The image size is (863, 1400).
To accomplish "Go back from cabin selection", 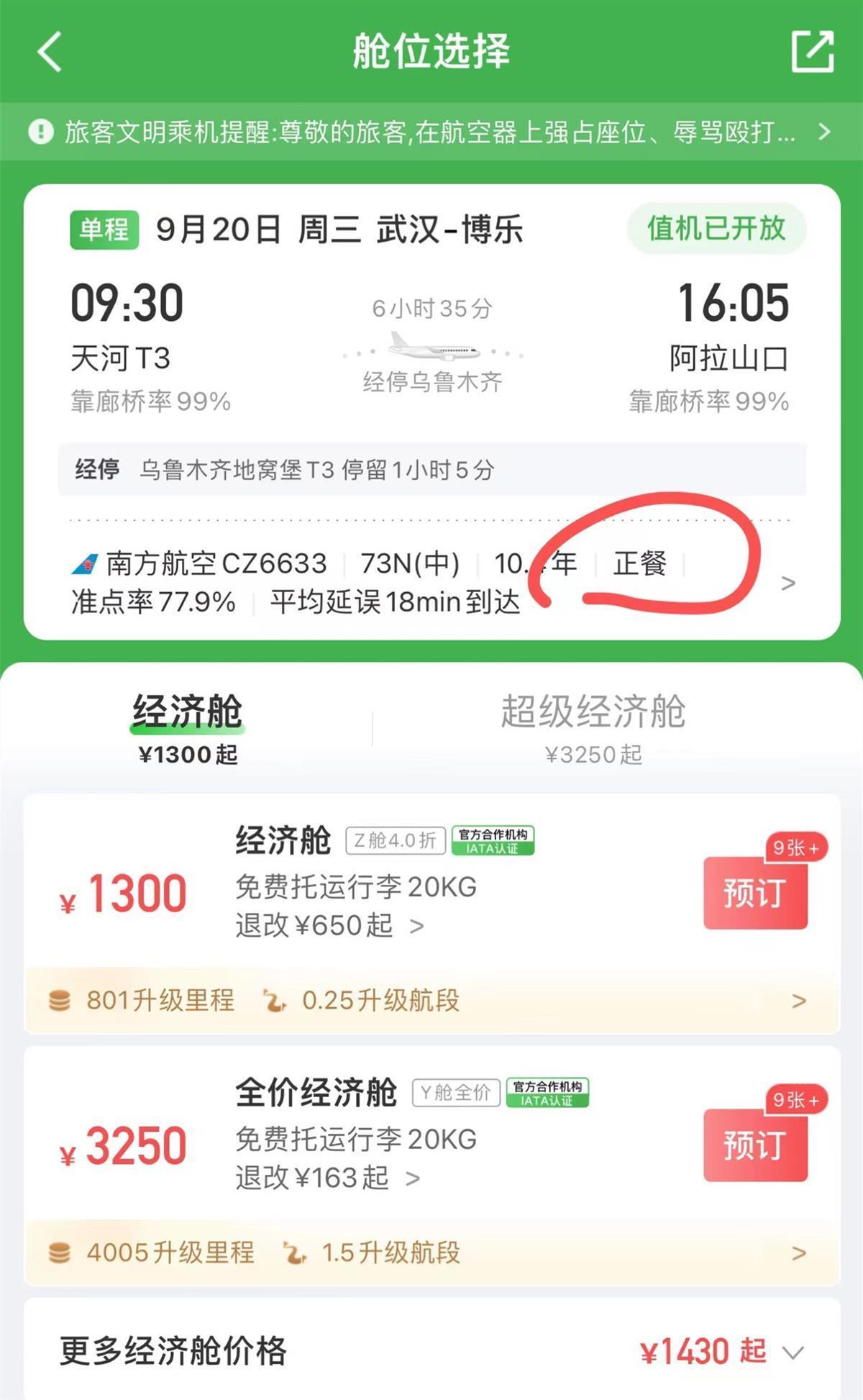I will click(x=50, y=52).
